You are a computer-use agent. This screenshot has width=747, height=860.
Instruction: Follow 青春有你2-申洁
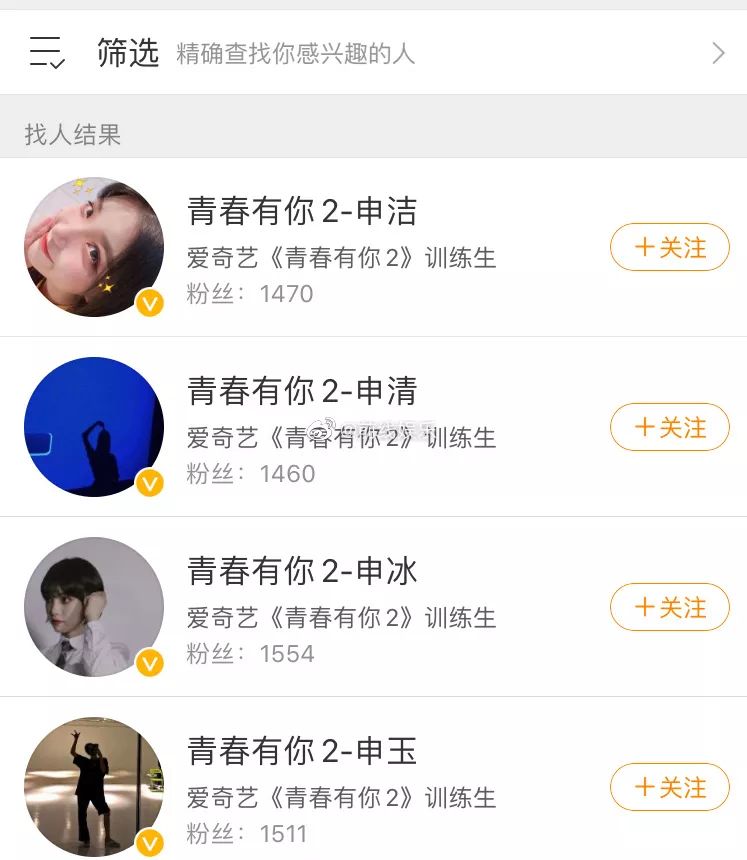coord(669,247)
